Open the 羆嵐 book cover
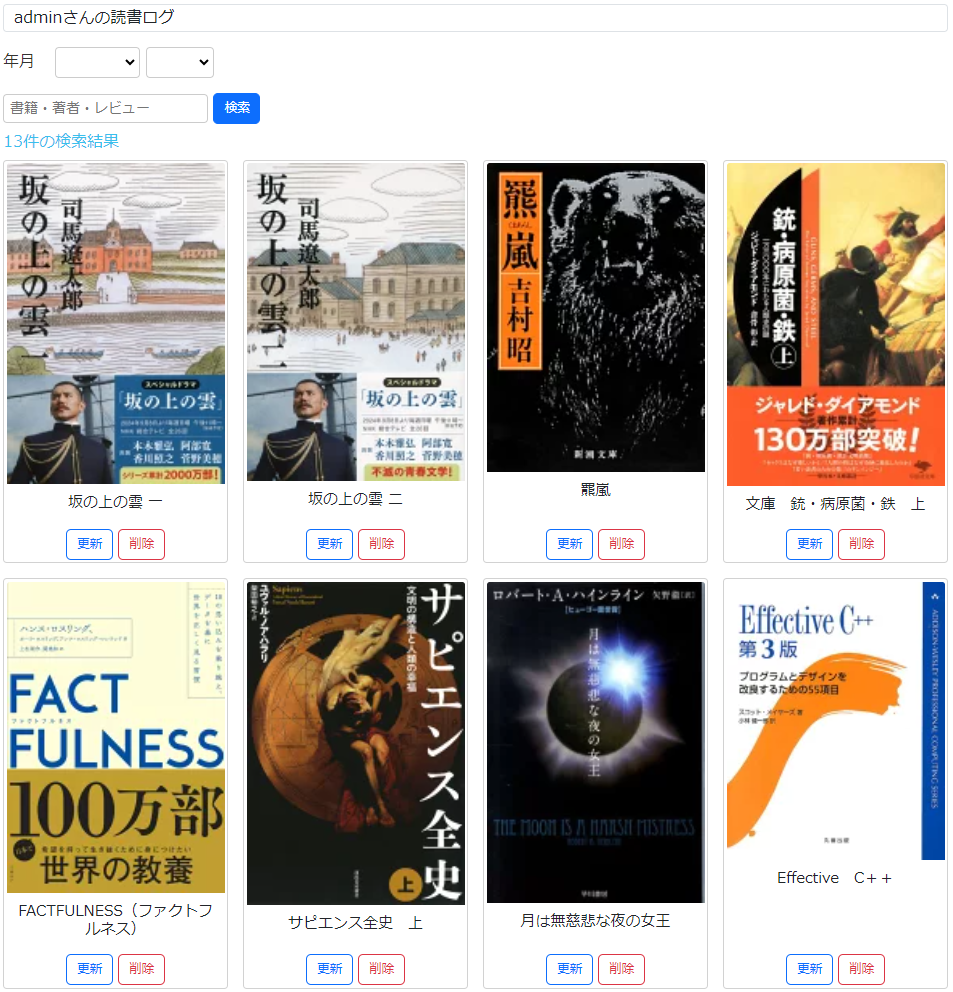Image resolution: width=953 pixels, height=992 pixels. coord(595,317)
